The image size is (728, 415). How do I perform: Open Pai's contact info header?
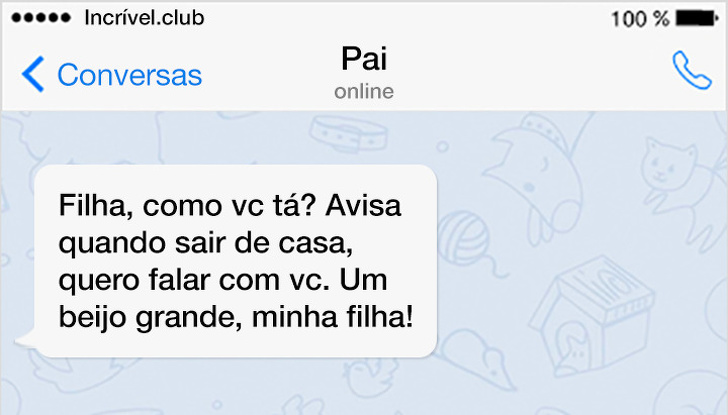point(364,72)
